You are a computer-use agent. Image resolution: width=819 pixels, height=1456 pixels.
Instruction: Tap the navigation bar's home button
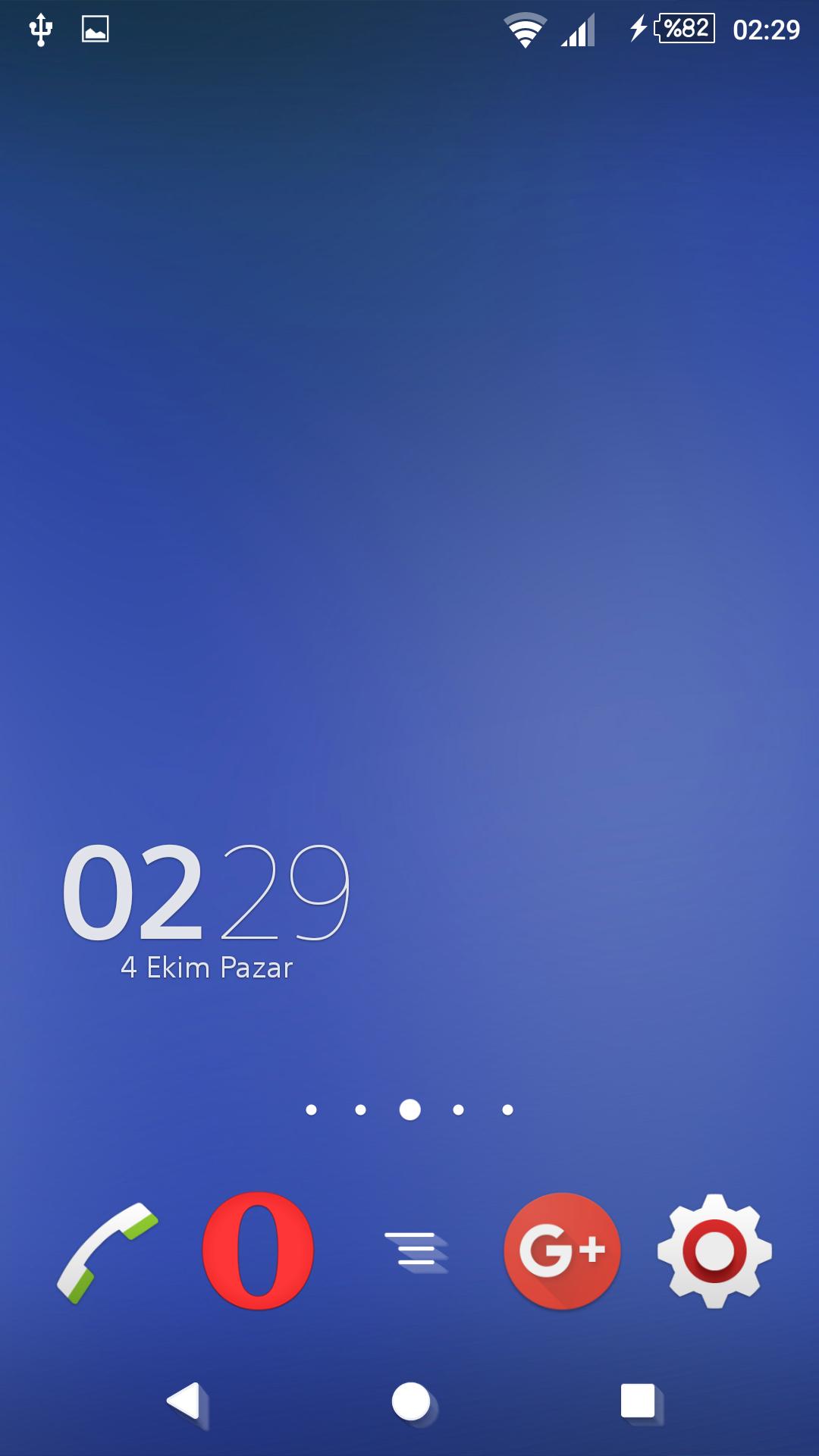pyautogui.click(x=410, y=1401)
